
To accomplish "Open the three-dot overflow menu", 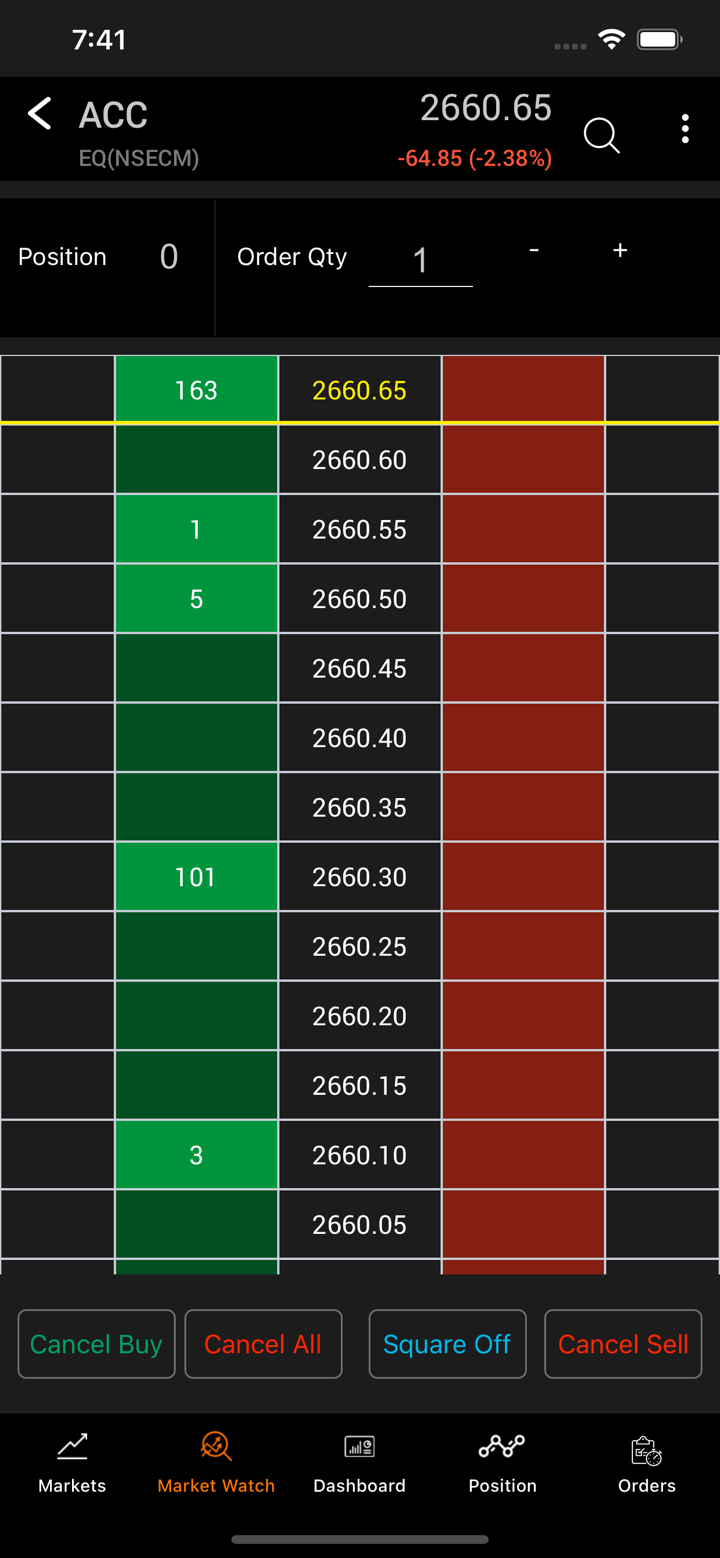I will point(685,129).
